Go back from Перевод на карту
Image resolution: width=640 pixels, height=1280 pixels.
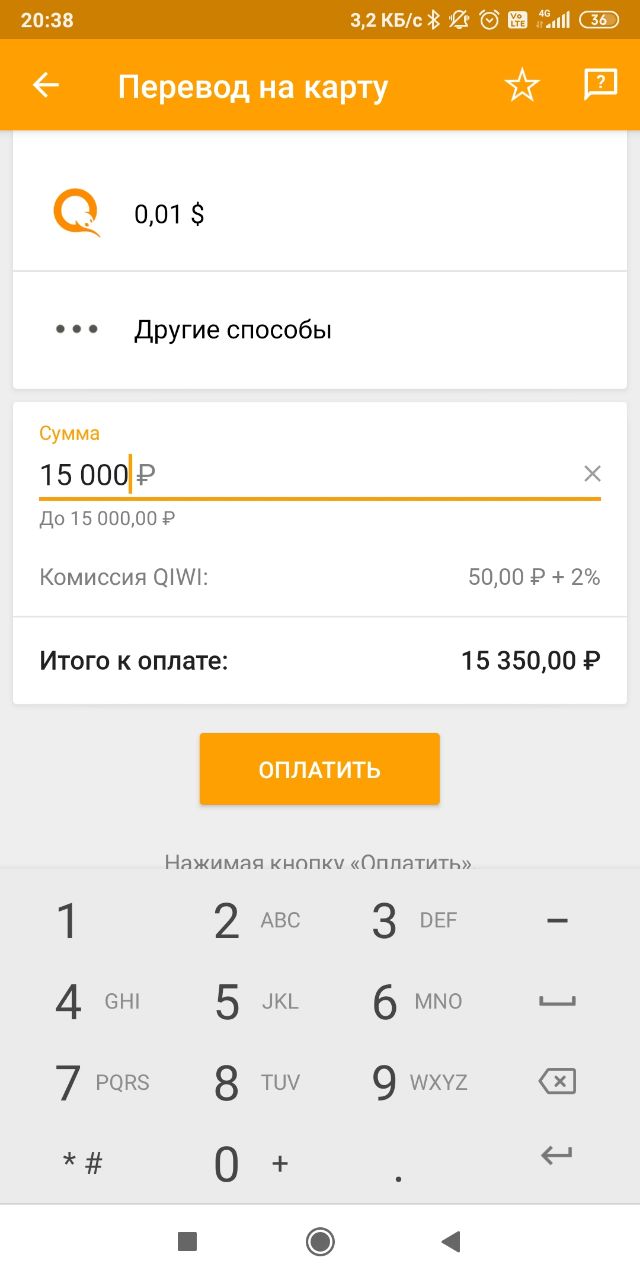point(46,86)
